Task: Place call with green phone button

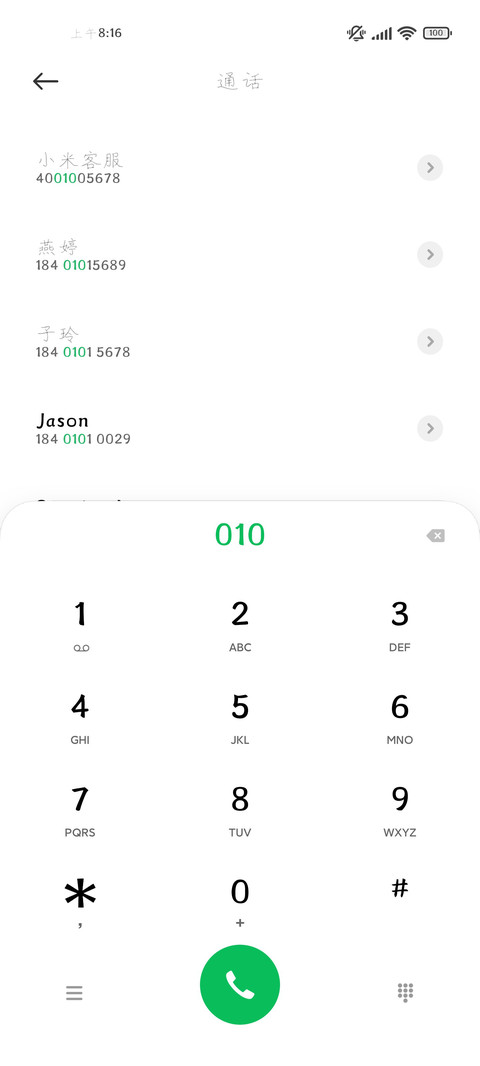Action: [240, 984]
